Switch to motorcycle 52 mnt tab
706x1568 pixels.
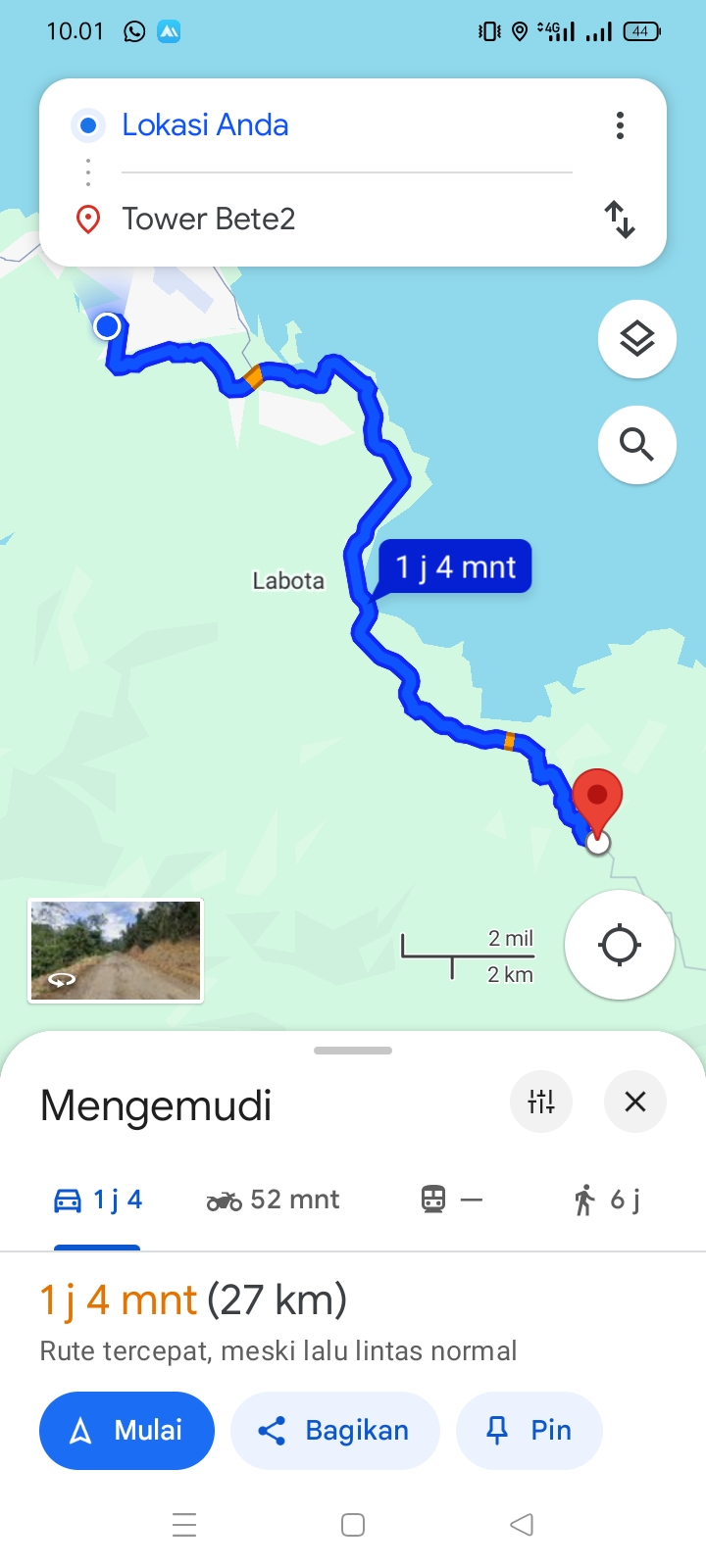[x=273, y=1200]
